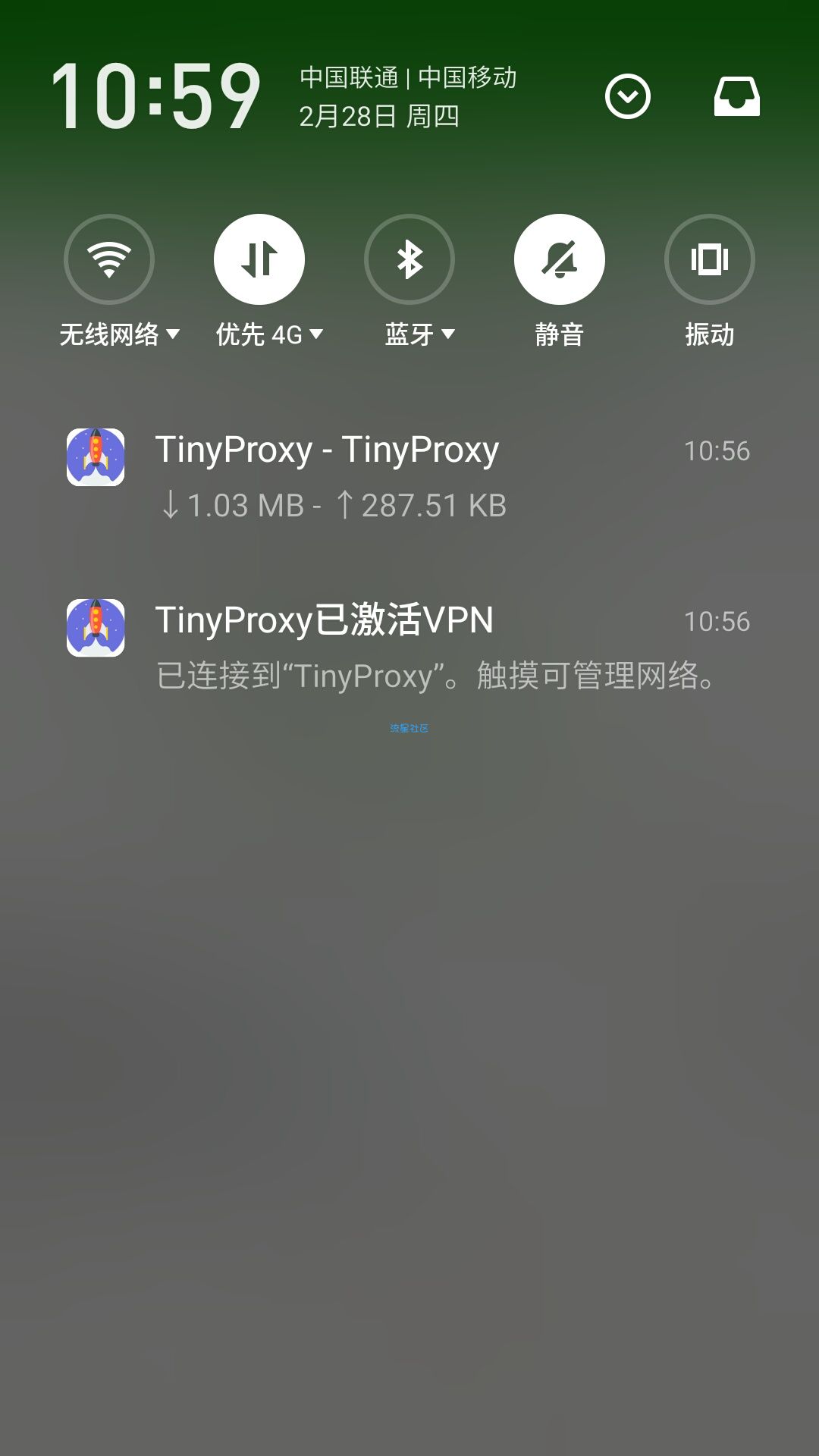Open the 4G network preference dropdown
The height and width of the screenshot is (1456, 819).
pyautogui.click(x=317, y=334)
